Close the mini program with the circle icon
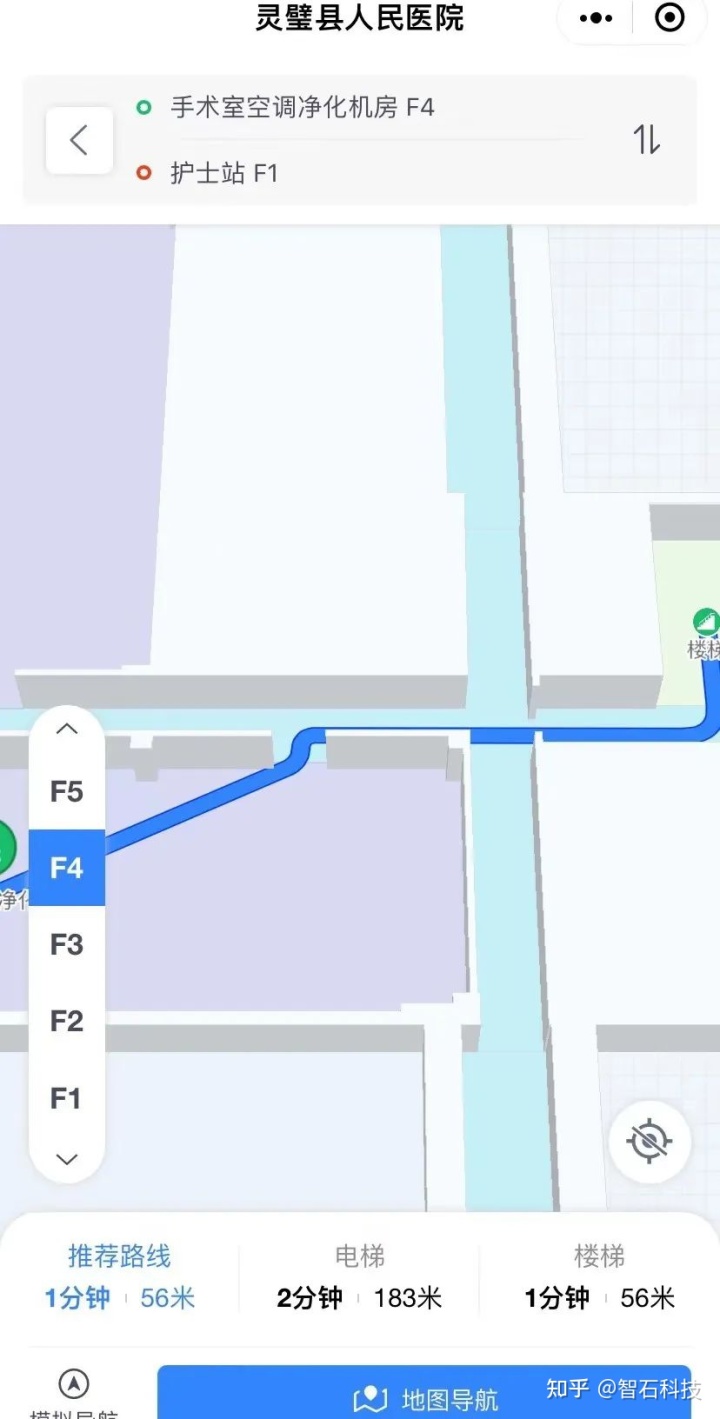 tap(669, 18)
